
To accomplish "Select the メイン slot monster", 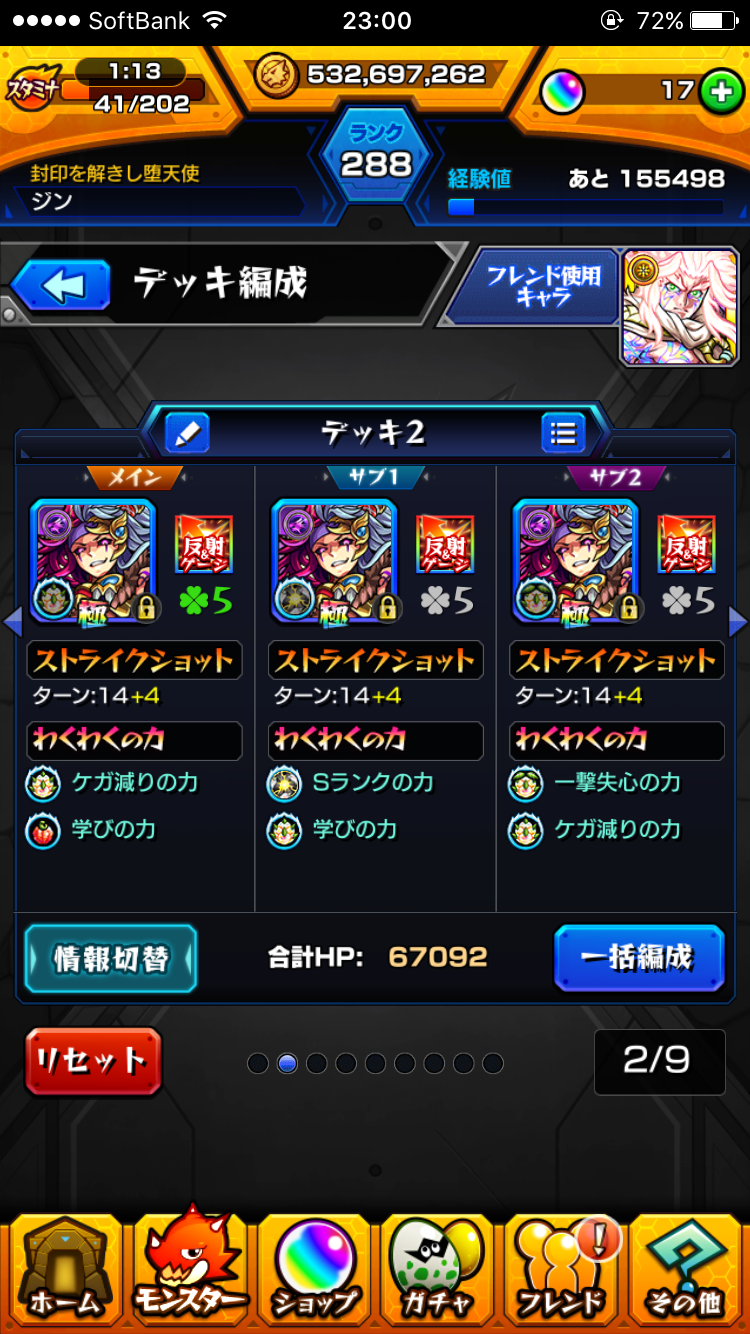I will (x=93, y=561).
